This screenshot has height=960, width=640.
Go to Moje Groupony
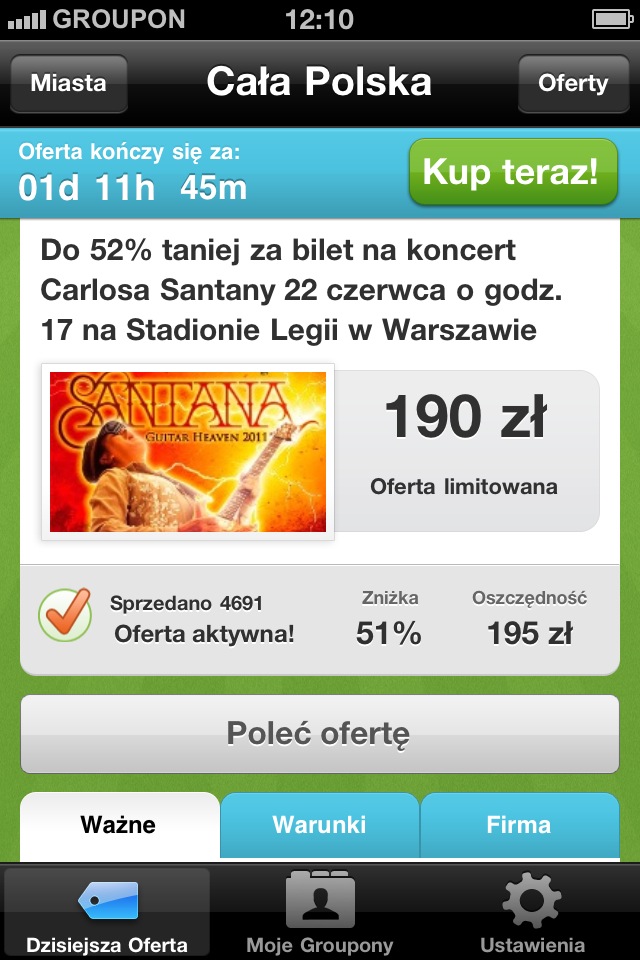pos(320,912)
